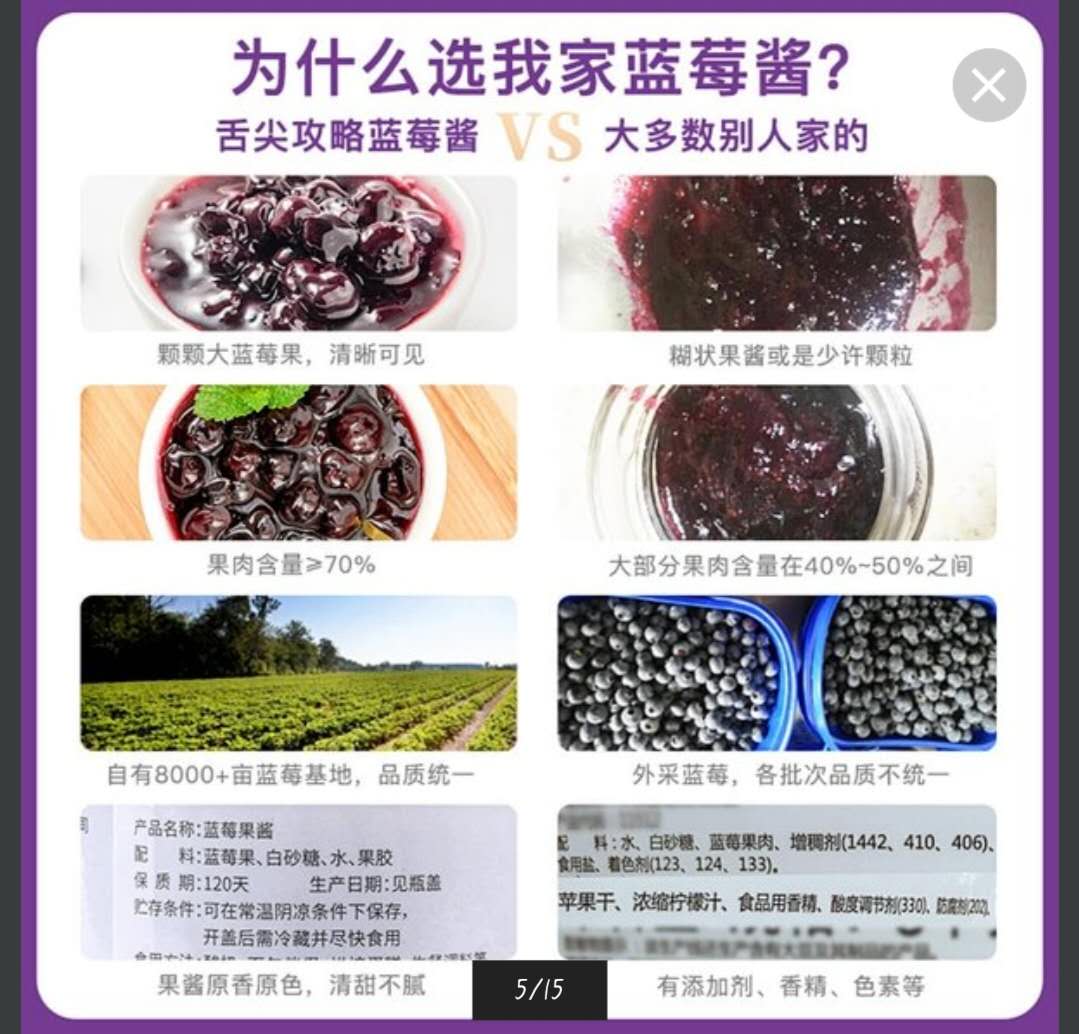Close the full-screen image viewer

[x=988, y=86]
